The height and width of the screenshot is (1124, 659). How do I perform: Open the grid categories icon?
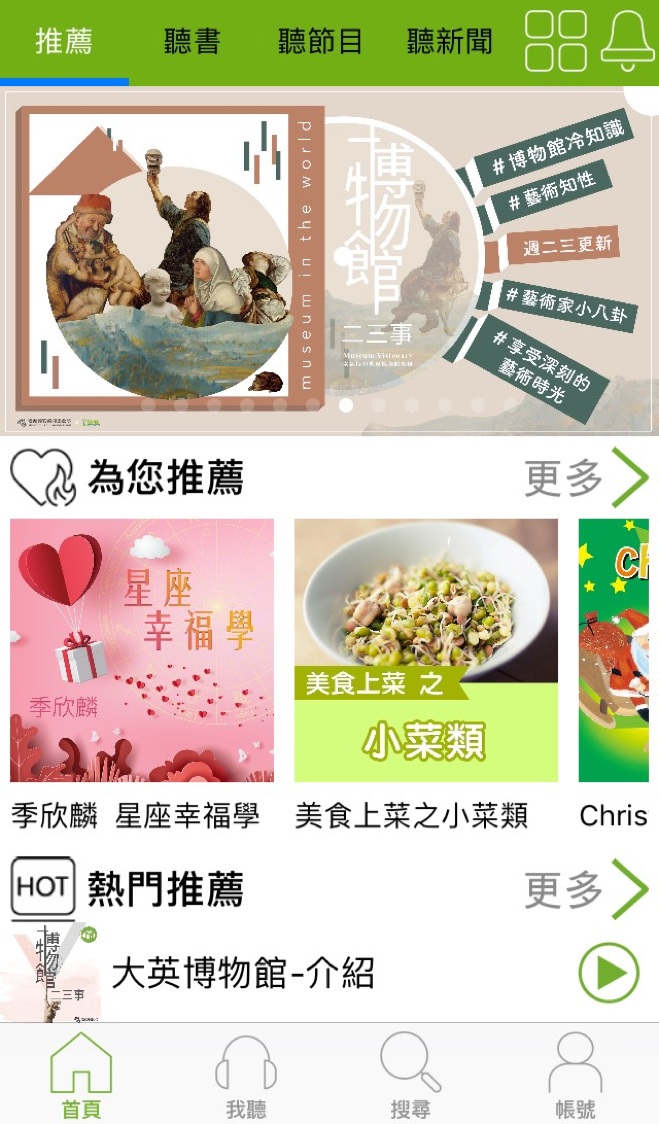pyautogui.click(x=556, y=41)
